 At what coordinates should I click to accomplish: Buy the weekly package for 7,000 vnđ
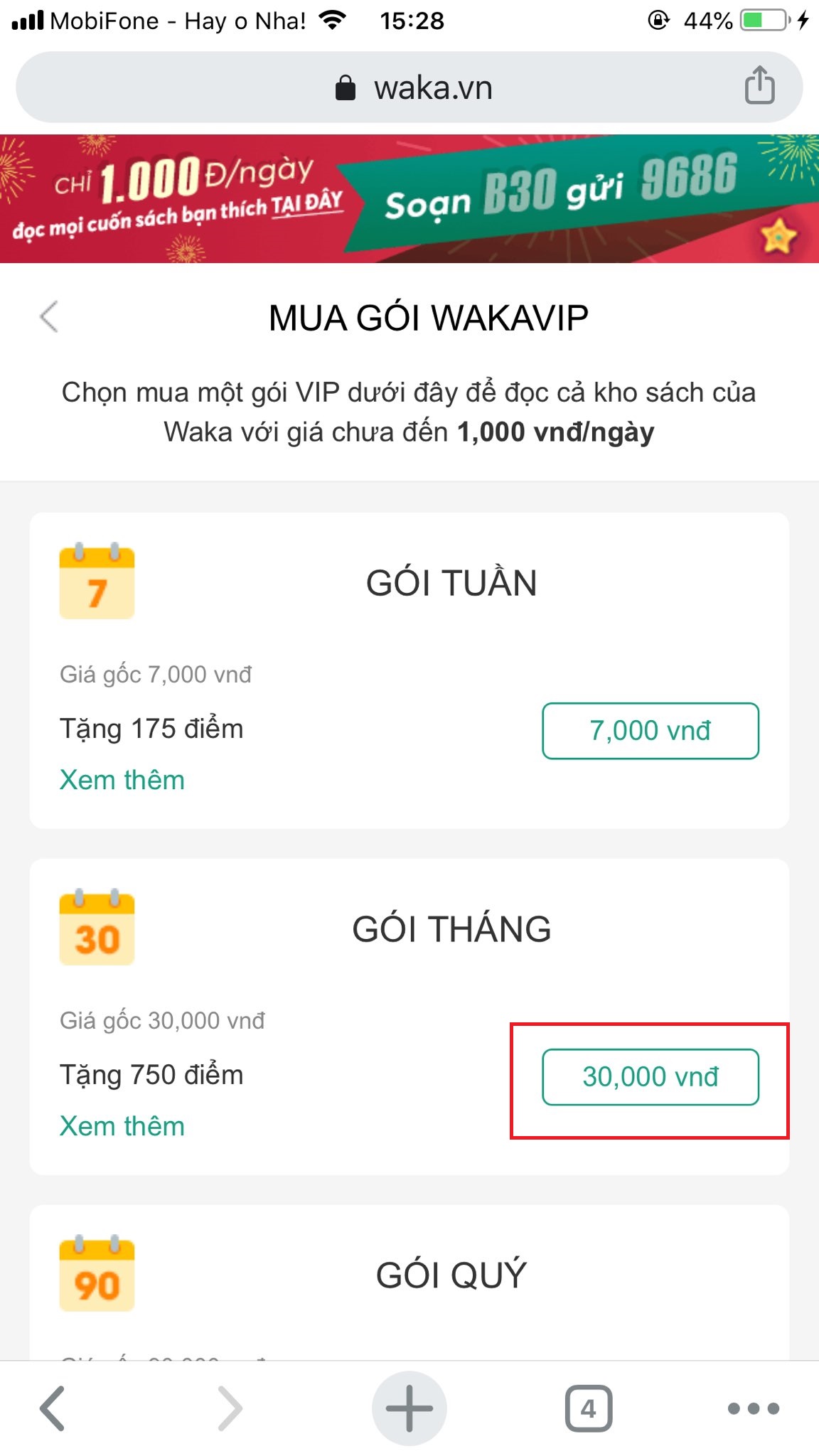point(650,731)
